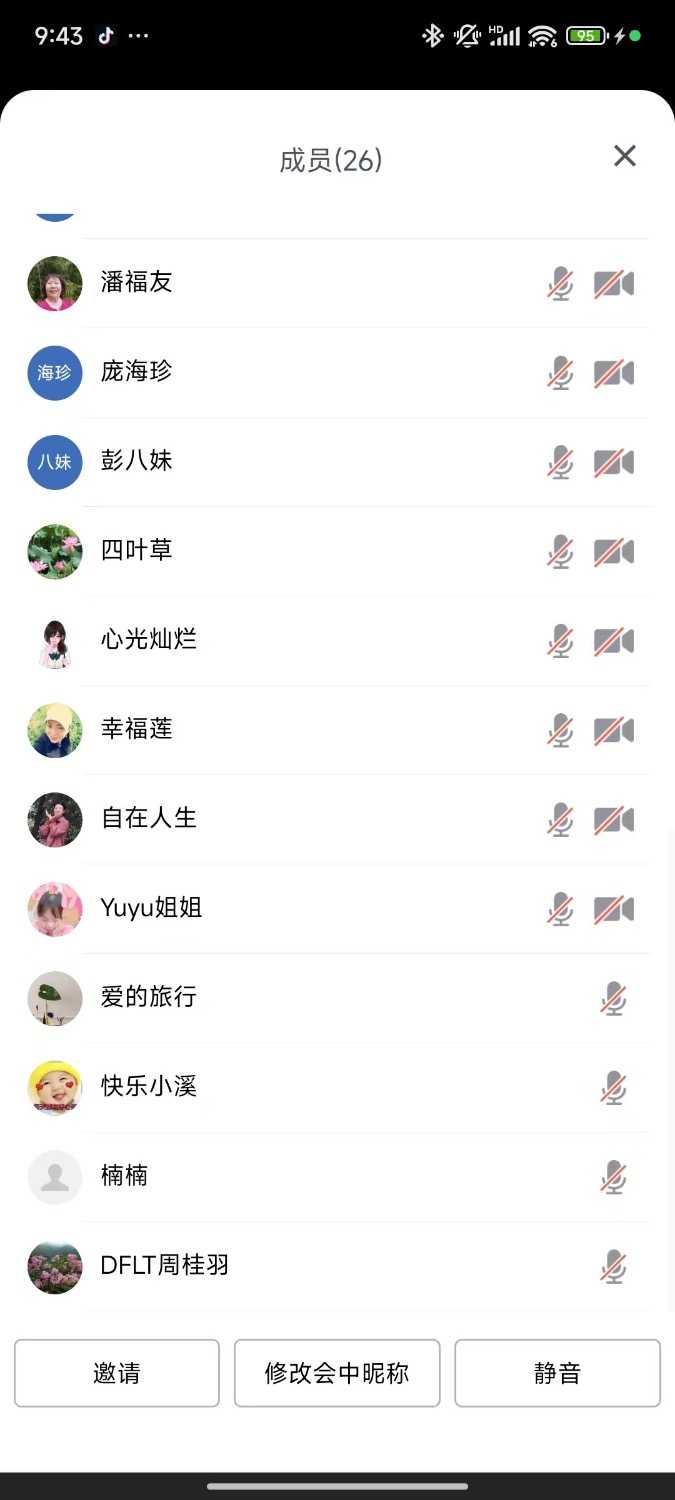Select member 四叶草

(x=137, y=550)
